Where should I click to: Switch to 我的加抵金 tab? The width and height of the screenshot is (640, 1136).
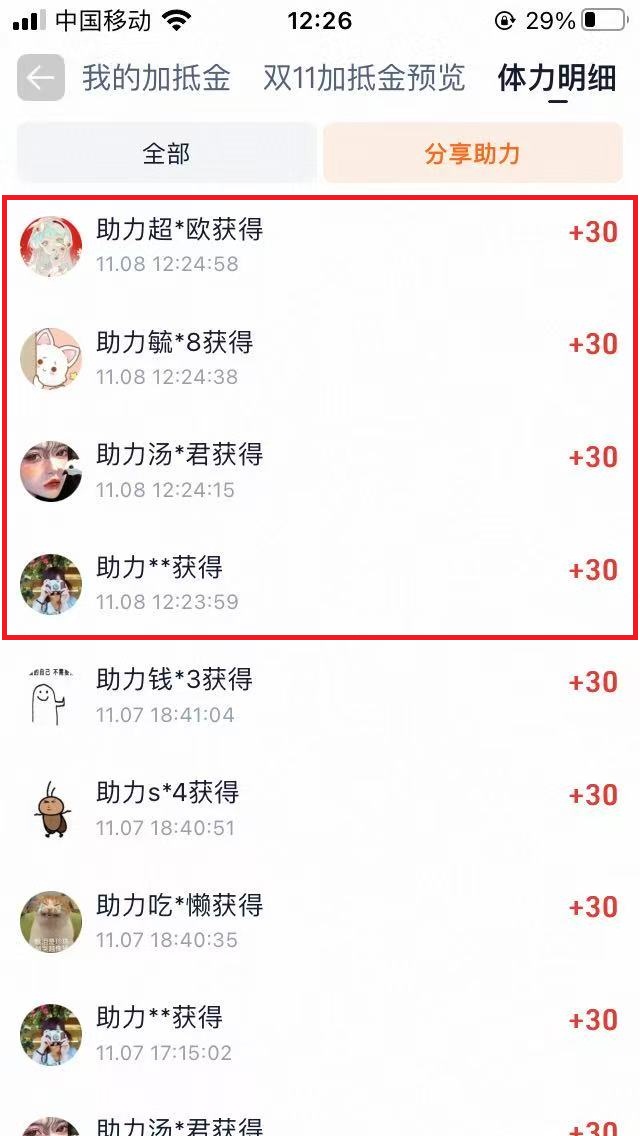point(156,78)
